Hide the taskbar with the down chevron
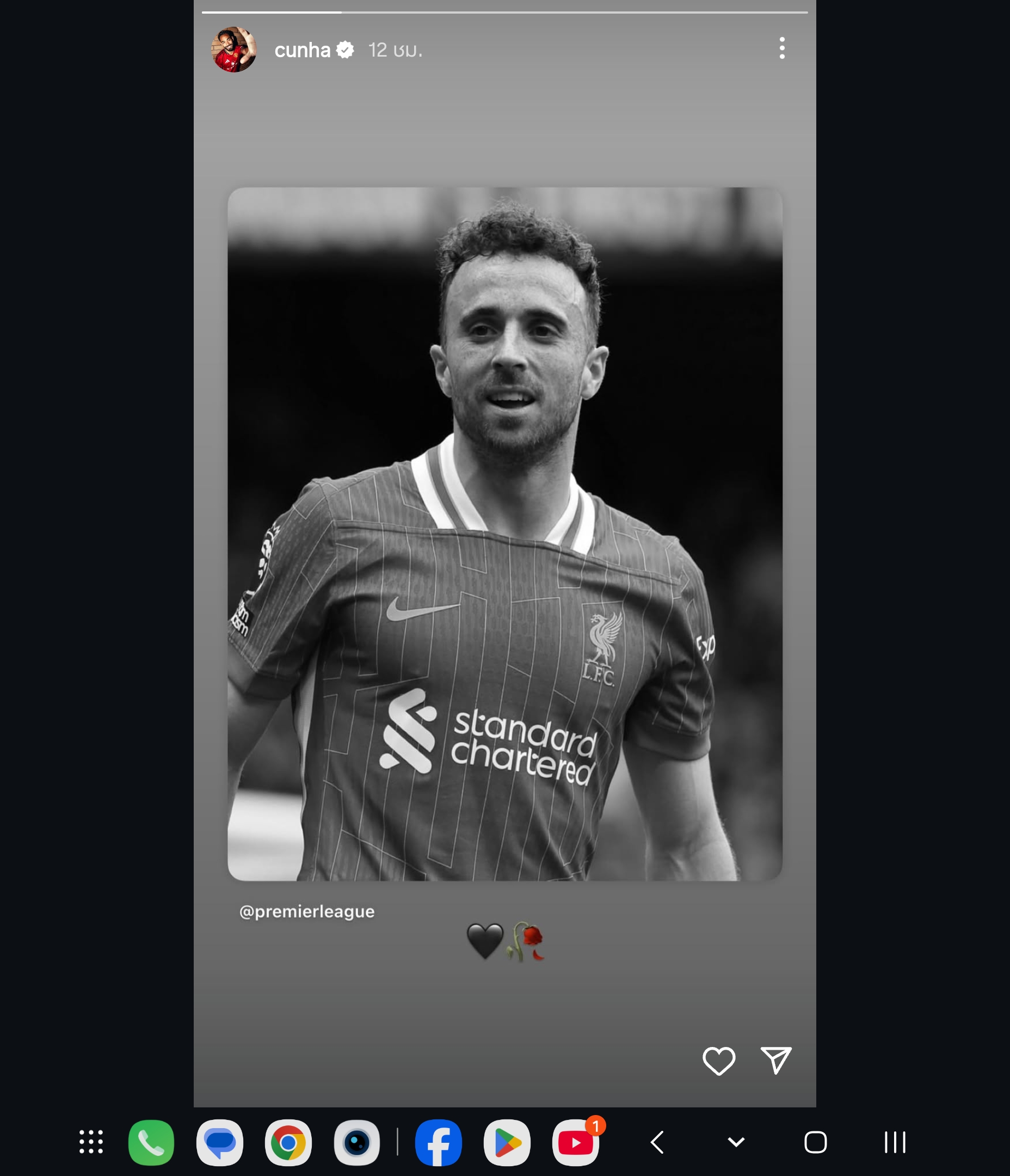The height and width of the screenshot is (1176, 1010). (x=736, y=1142)
